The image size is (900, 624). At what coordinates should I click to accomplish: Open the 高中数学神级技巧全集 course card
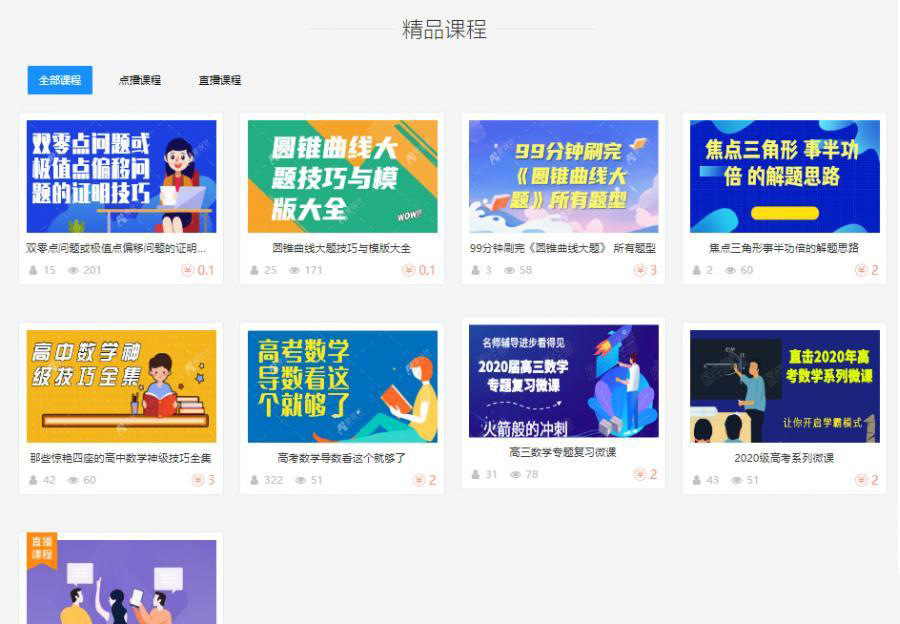point(121,387)
